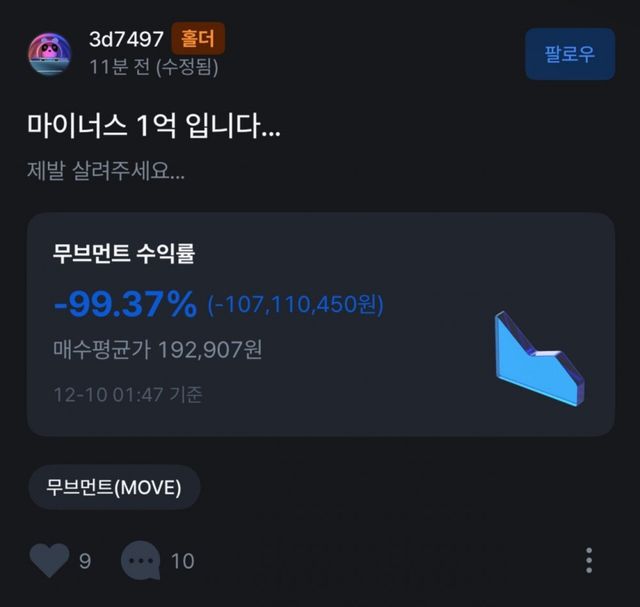This screenshot has width=640, height=607.
Task: Open the profile avatar of 3d7497
Action: coord(49,54)
